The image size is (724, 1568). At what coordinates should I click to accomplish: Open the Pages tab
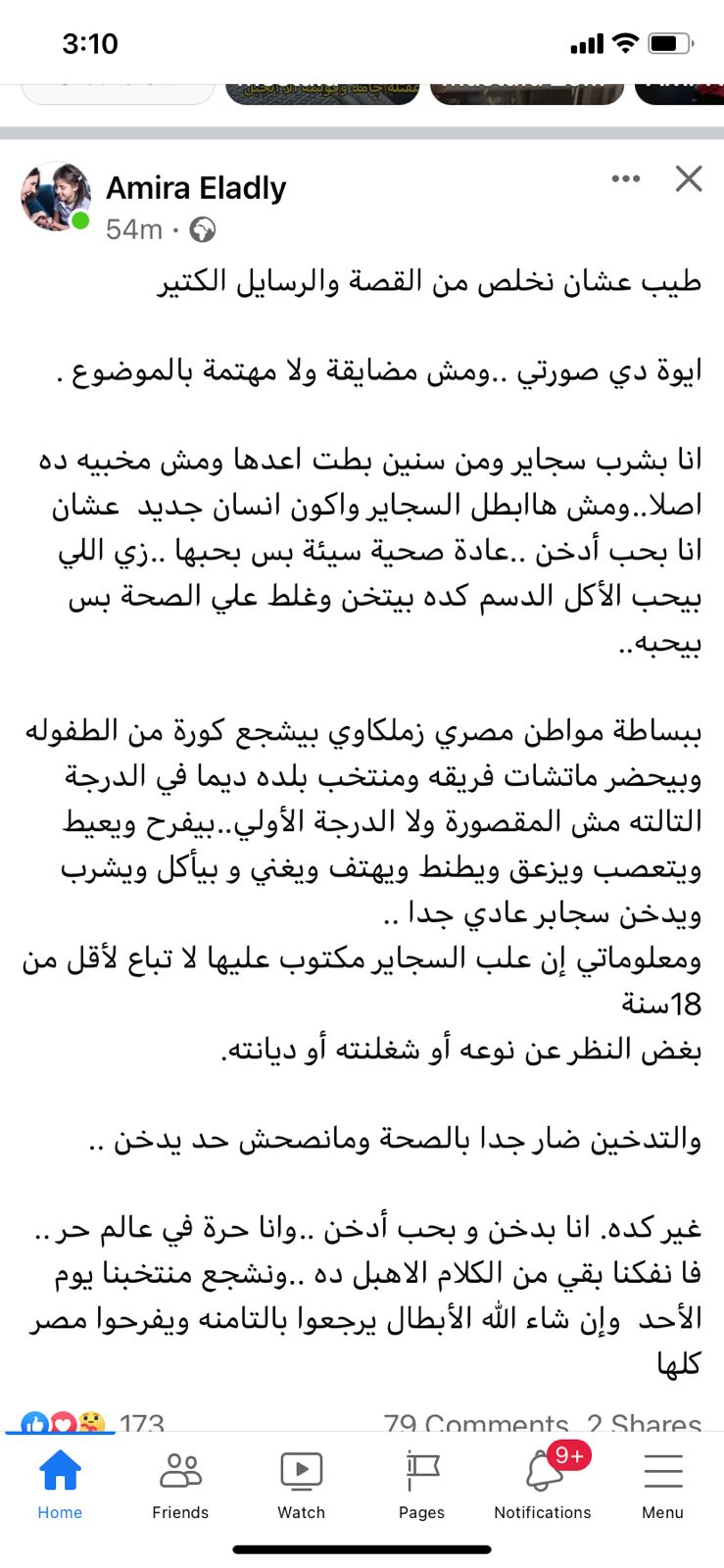(421, 1485)
